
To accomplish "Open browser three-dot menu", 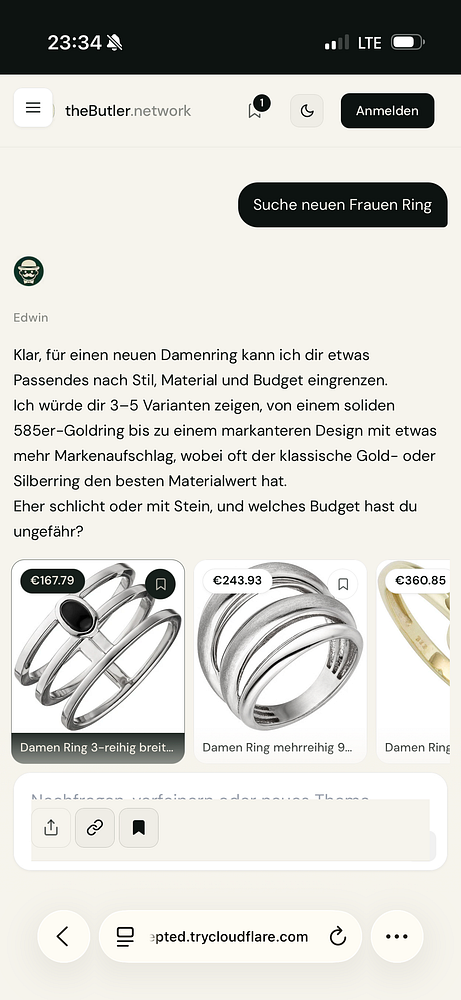I will pos(397,936).
